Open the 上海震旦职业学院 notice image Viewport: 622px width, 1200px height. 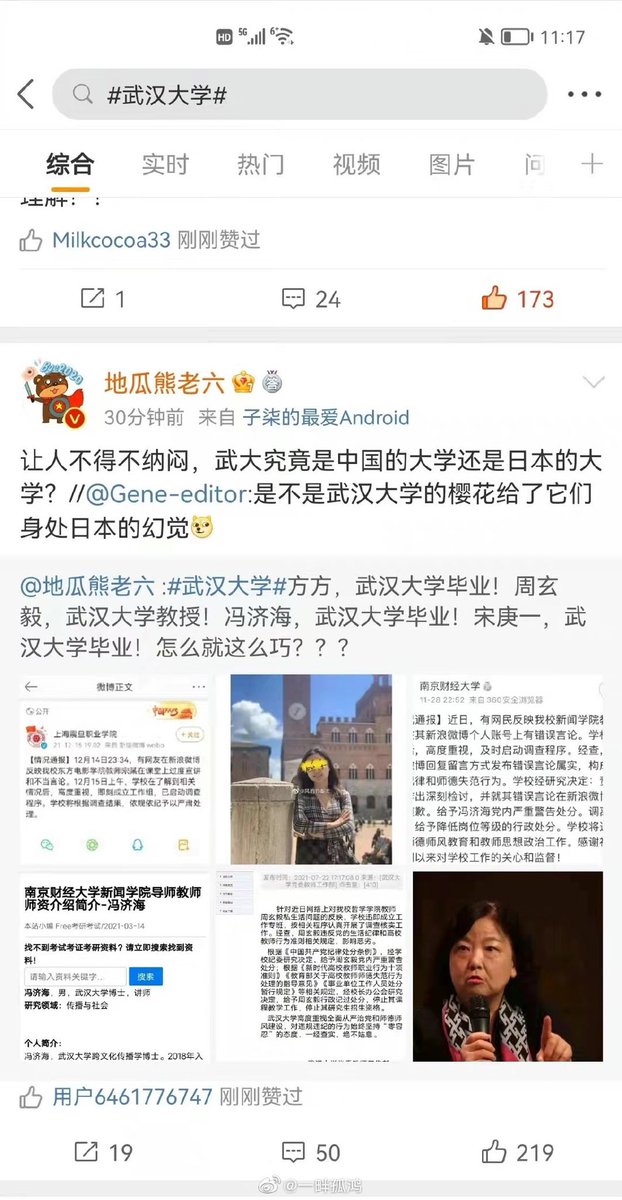click(x=116, y=768)
